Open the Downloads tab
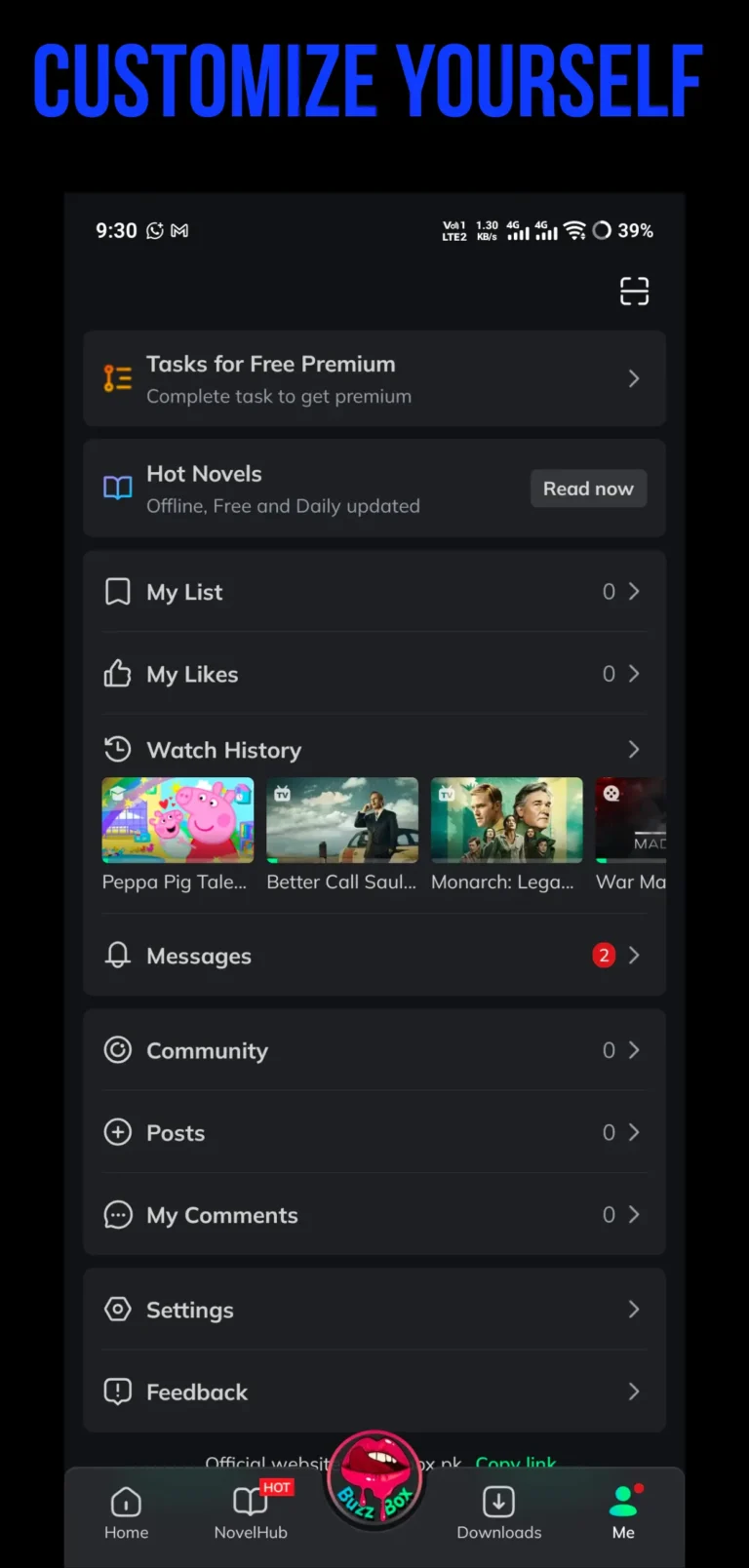Screen dimensions: 749x1568 498,1511
